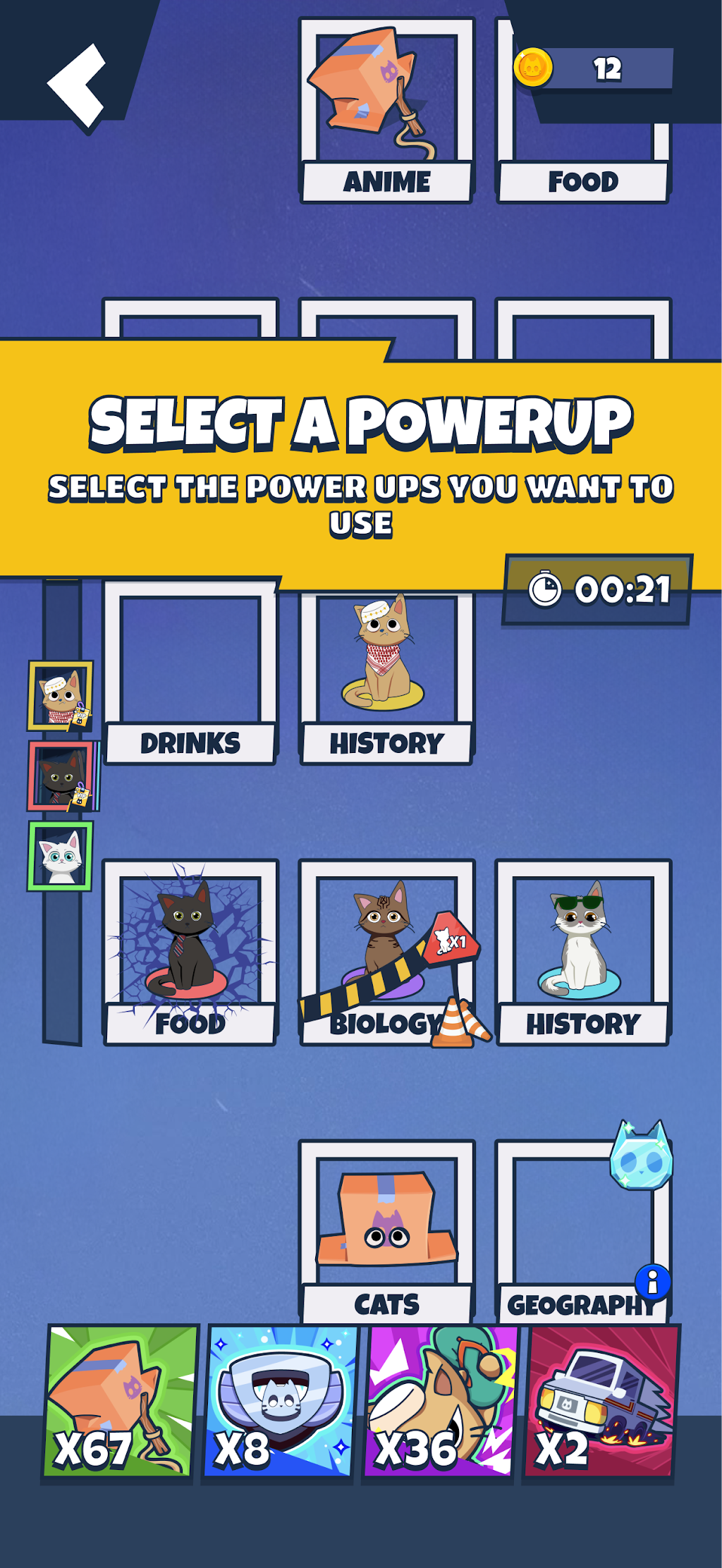Screen dimensions: 722x1568
Task: Open the info icon on Geography tile
Action: tap(652, 1282)
